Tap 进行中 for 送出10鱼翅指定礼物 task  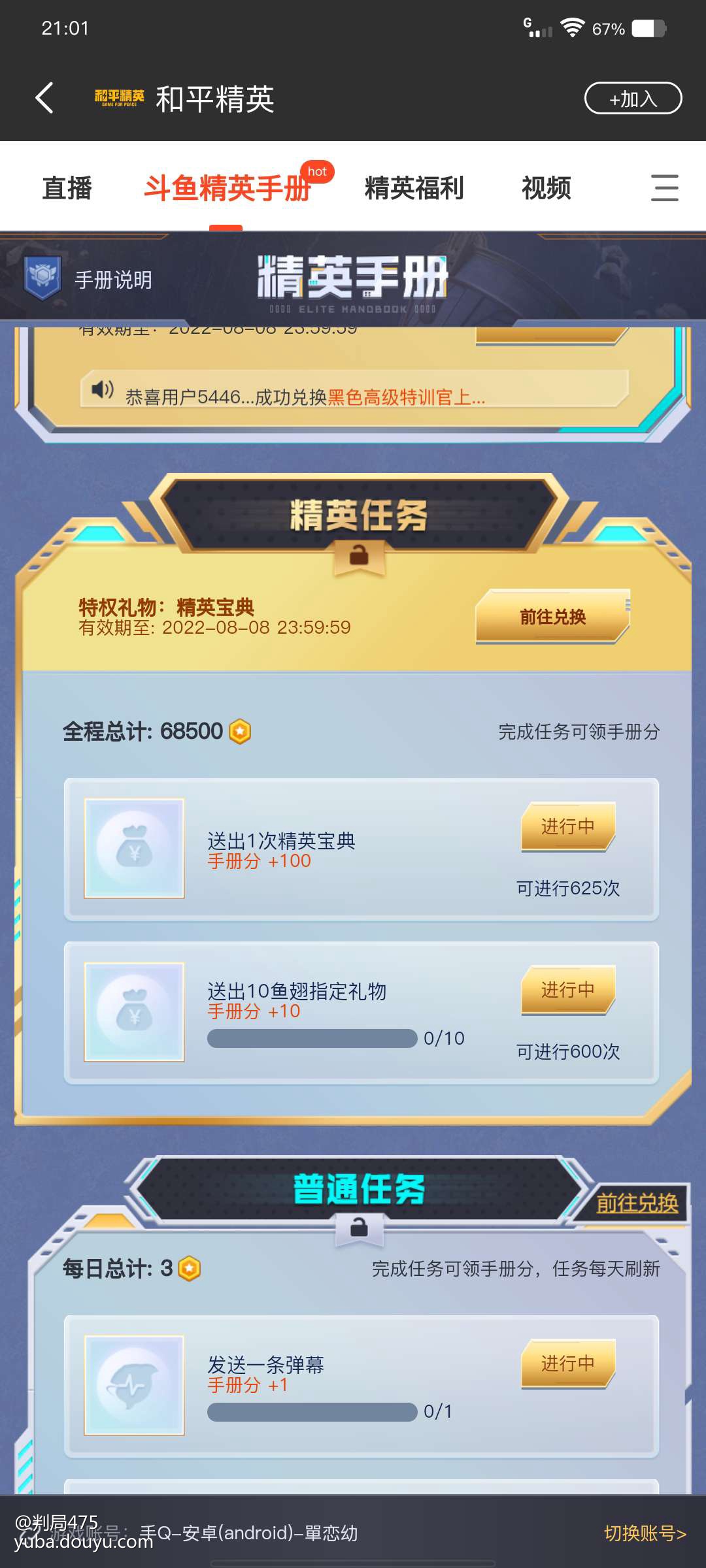coord(567,990)
